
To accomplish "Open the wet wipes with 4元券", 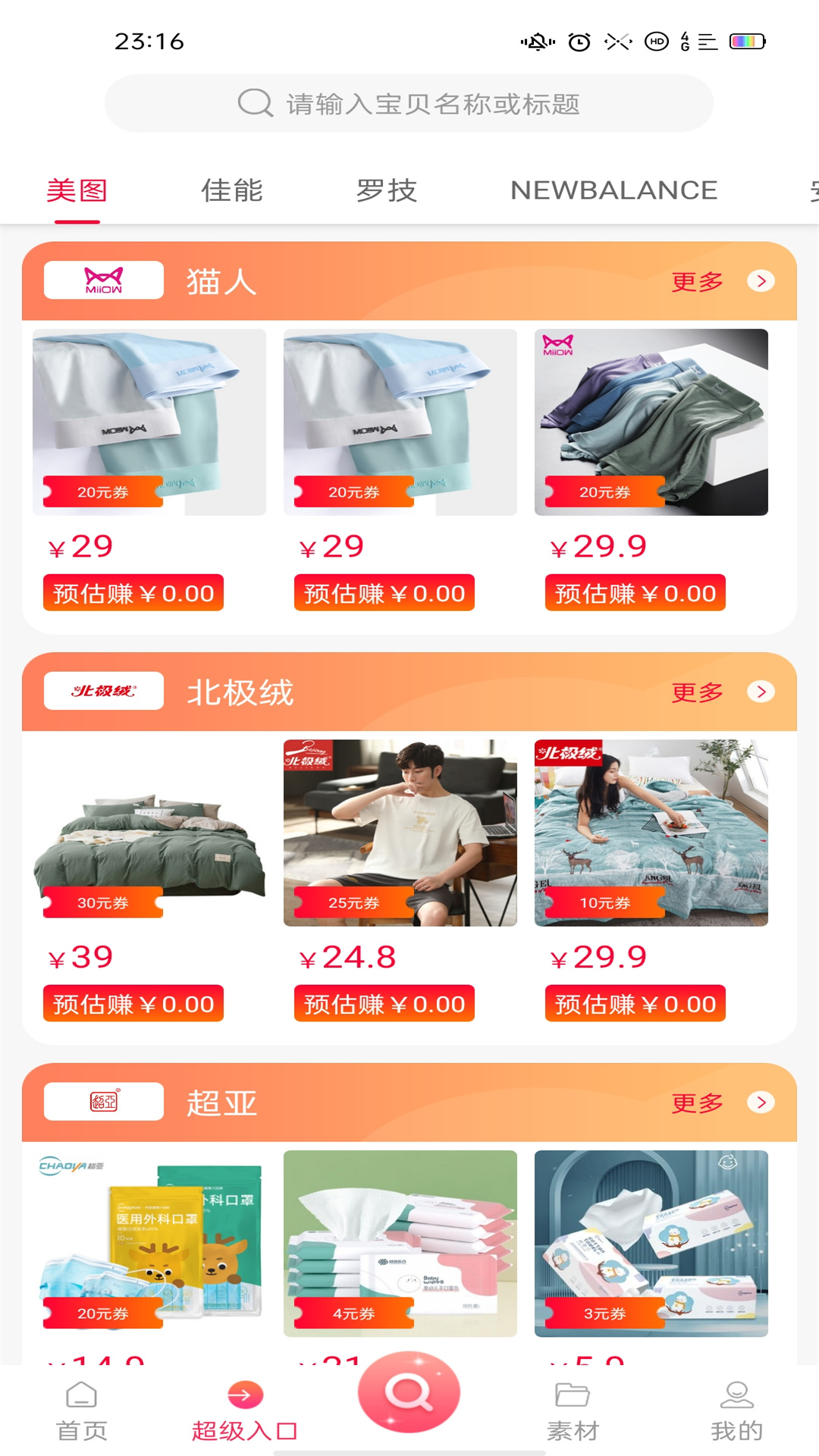I will coord(400,1244).
